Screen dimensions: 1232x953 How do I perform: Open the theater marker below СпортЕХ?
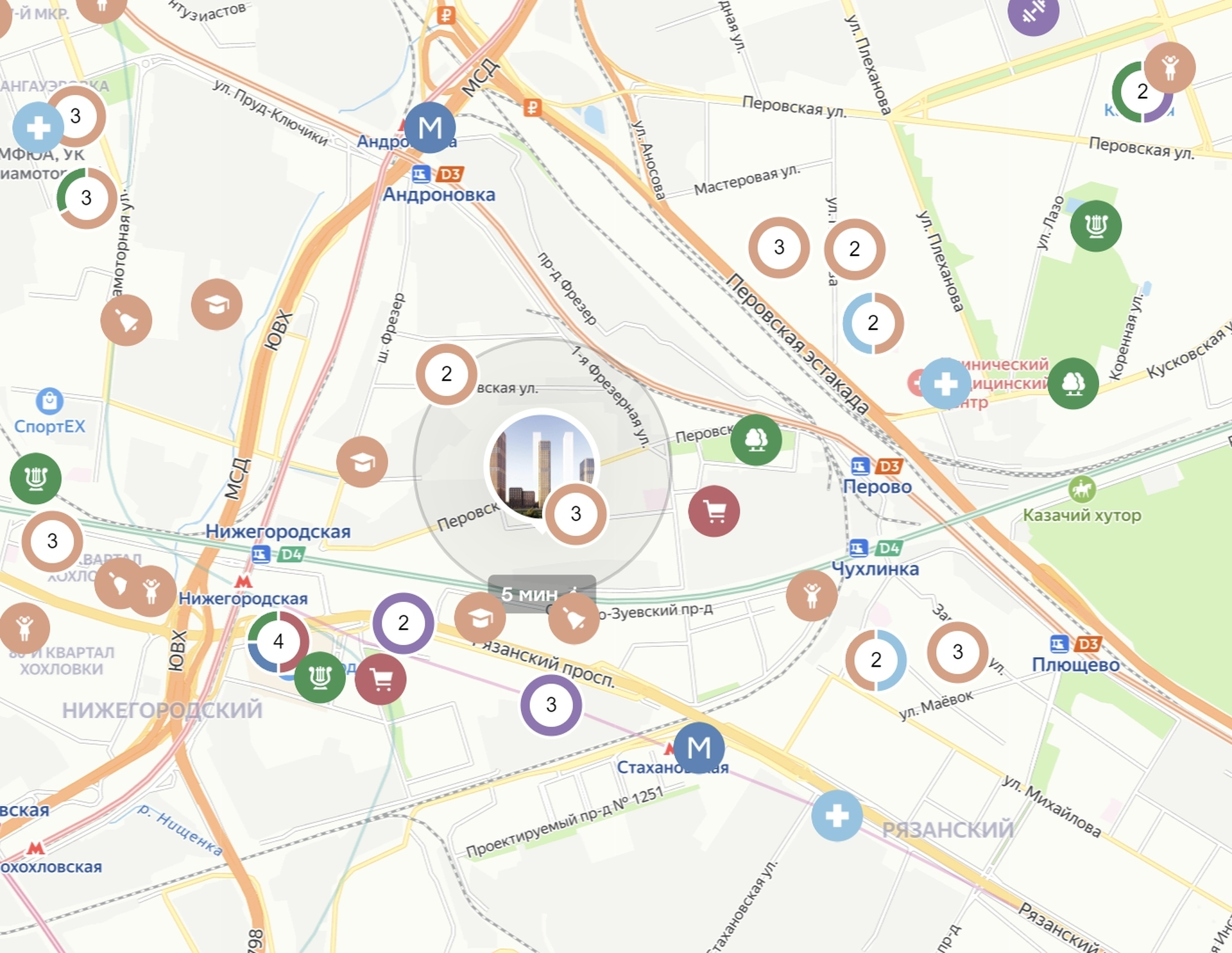(36, 478)
